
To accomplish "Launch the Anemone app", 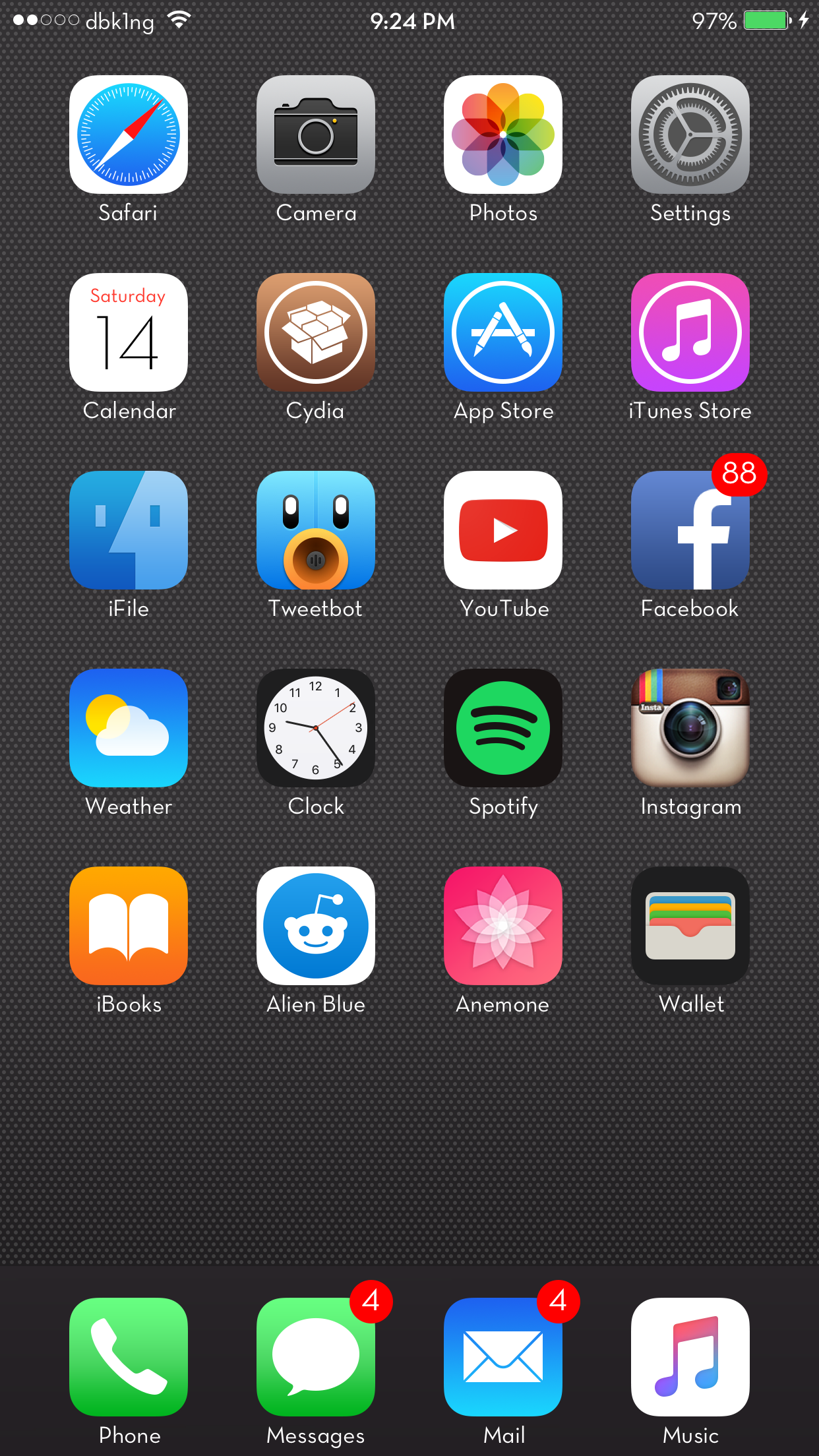I will (x=503, y=926).
